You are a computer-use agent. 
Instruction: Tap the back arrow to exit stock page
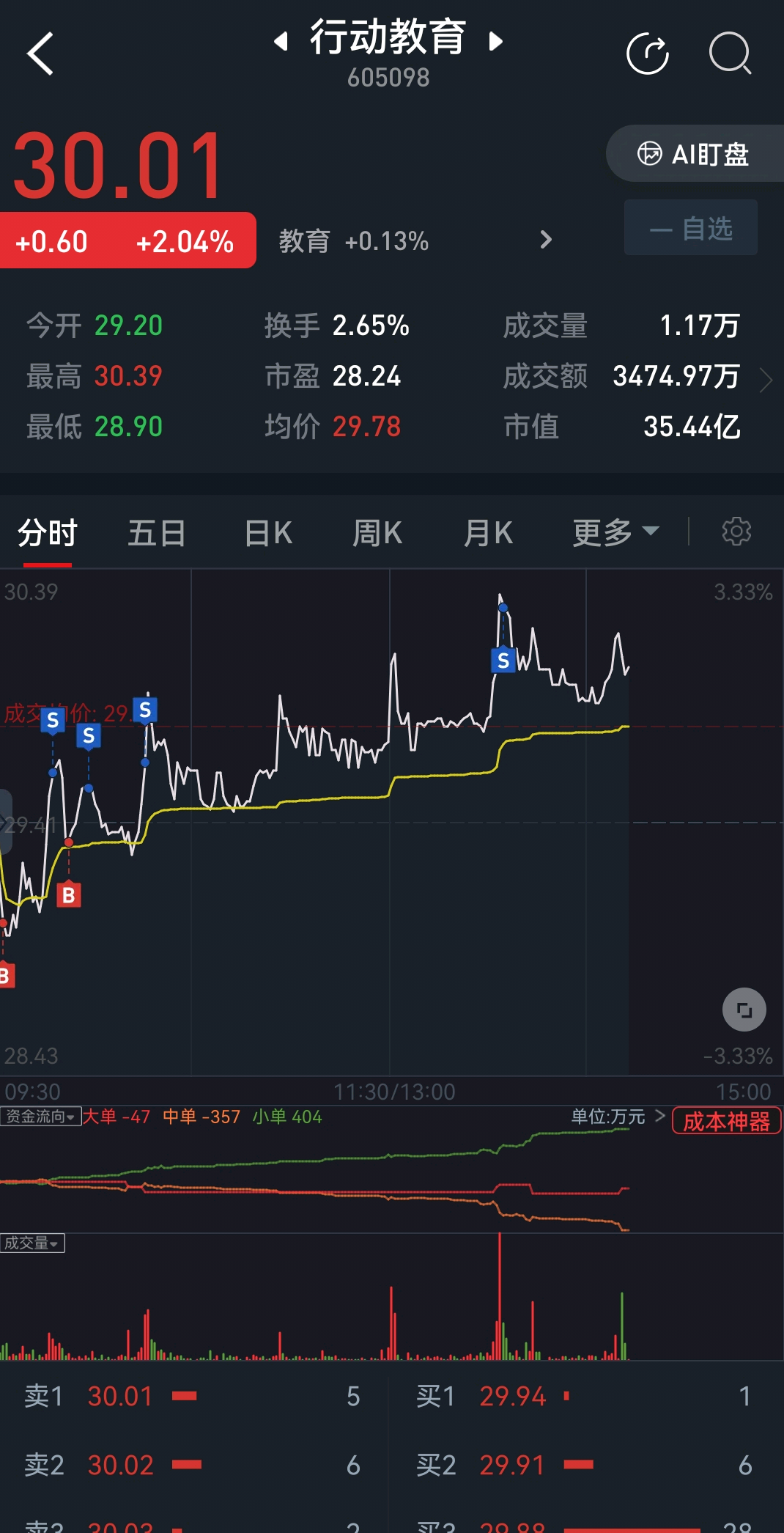click(x=40, y=55)
